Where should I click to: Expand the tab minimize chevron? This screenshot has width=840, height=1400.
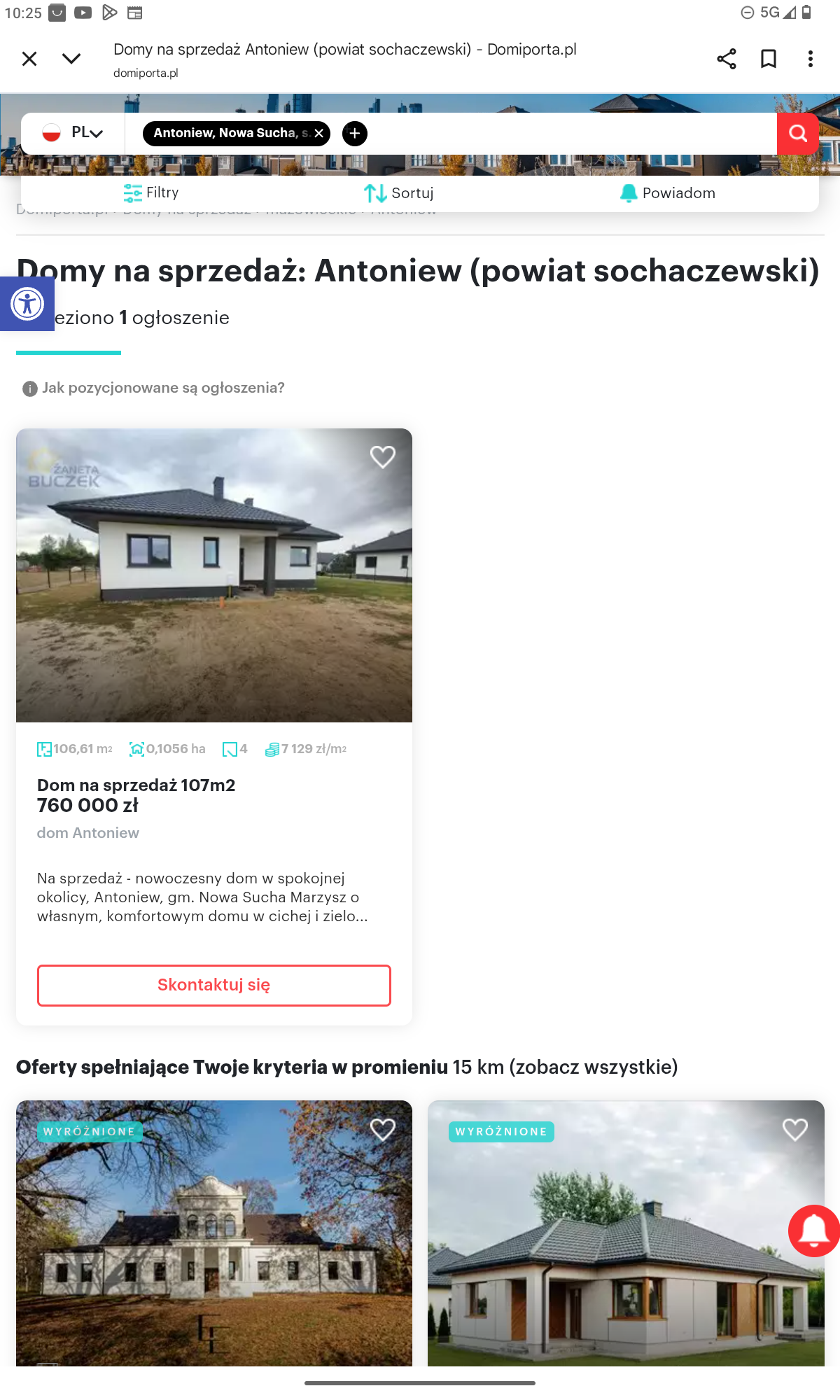(71, 59)
